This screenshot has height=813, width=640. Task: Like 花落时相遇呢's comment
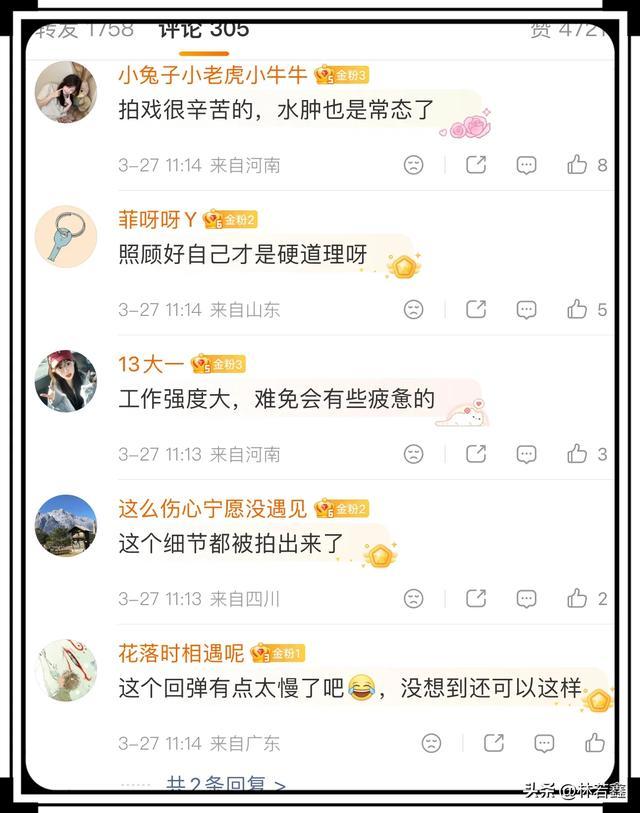click(x=595, y=743)
